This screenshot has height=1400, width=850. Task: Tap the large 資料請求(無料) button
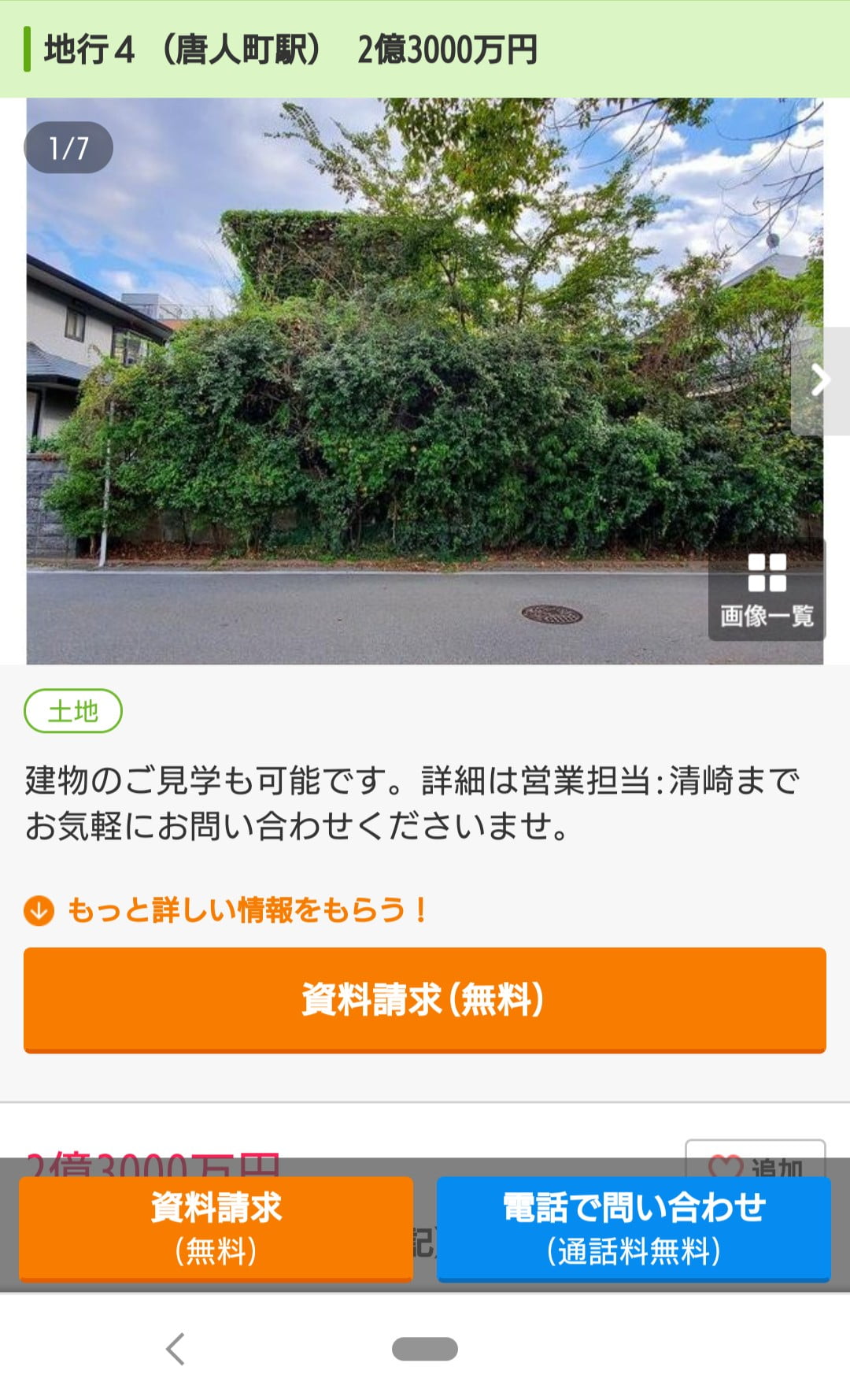pyautogui.click(x=425, y=999)
